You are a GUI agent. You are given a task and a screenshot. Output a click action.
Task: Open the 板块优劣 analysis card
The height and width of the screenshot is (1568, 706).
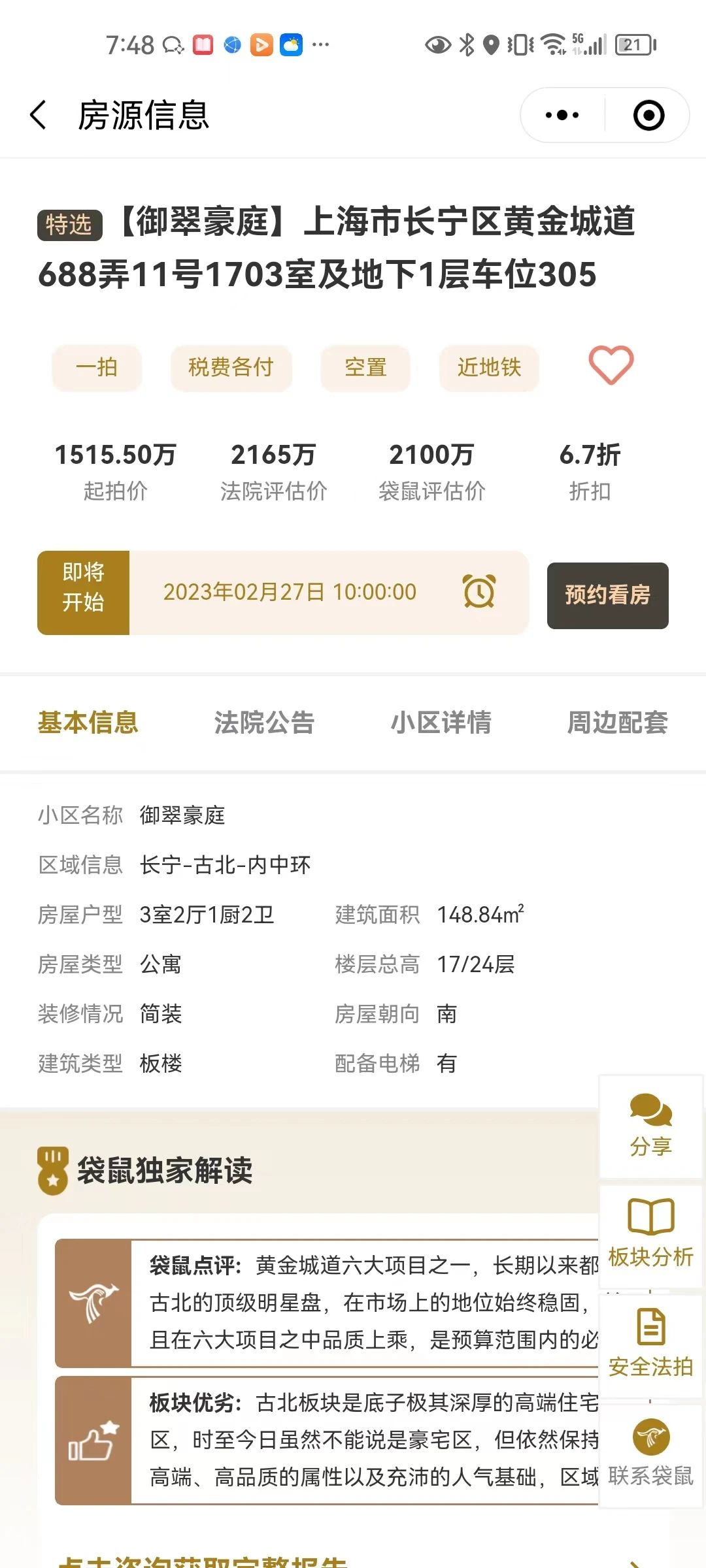(x=327, y=1440)
